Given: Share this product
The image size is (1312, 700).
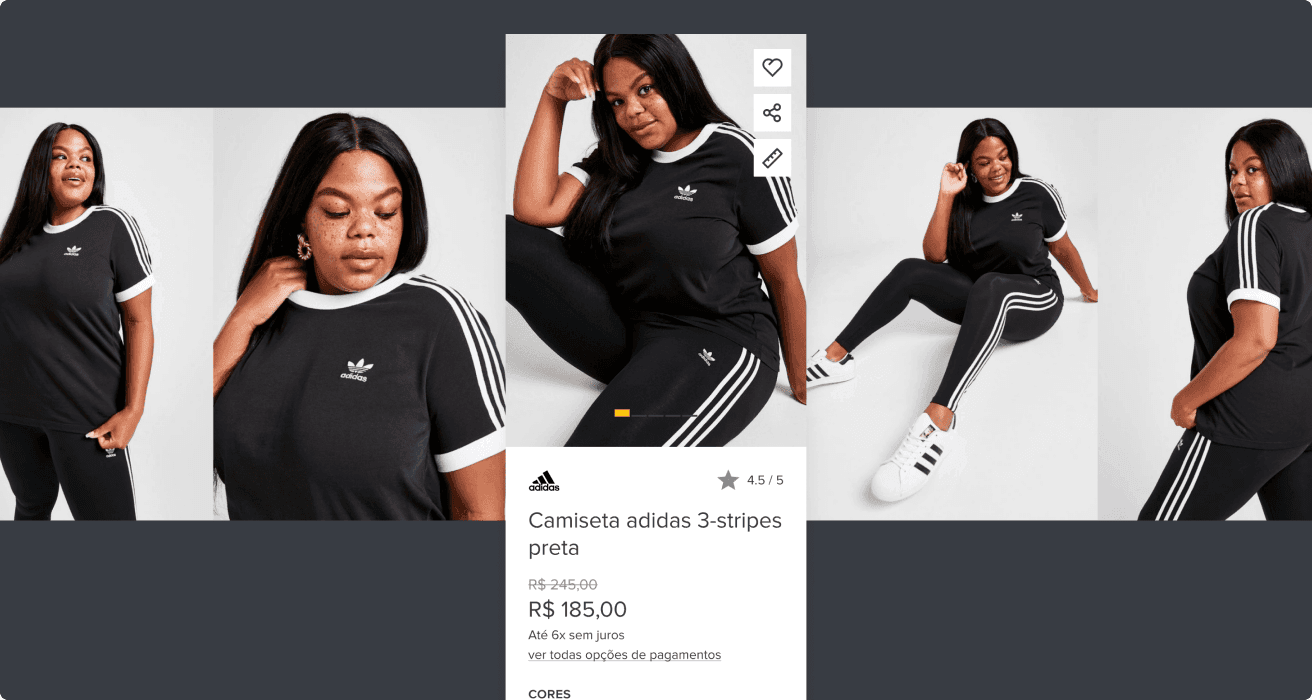Looking at the screenshot, I should [772, 113].
